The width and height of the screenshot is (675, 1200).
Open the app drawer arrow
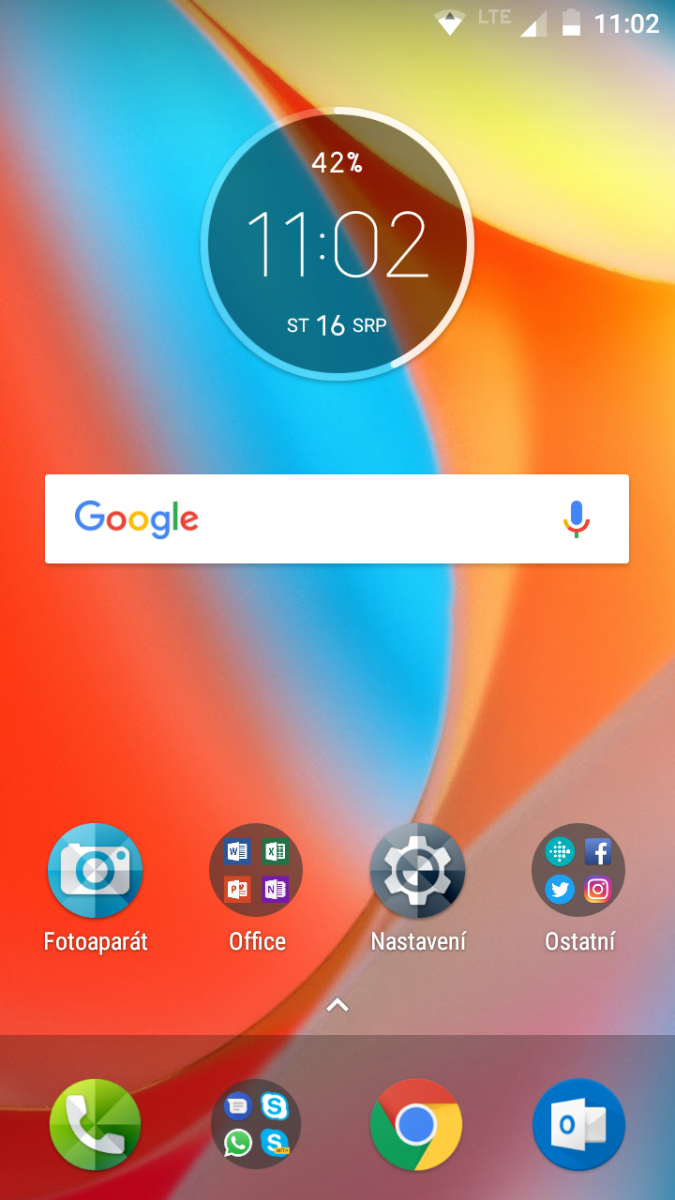pyautogui.click(x=337, y=1005)
